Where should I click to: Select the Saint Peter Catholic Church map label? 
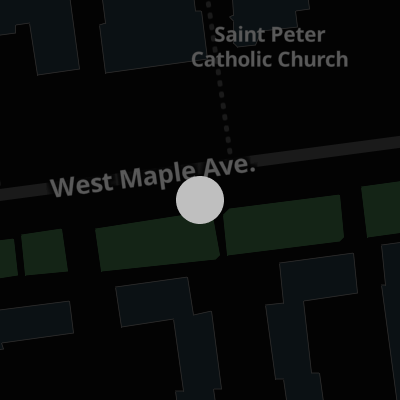point(270,47)
